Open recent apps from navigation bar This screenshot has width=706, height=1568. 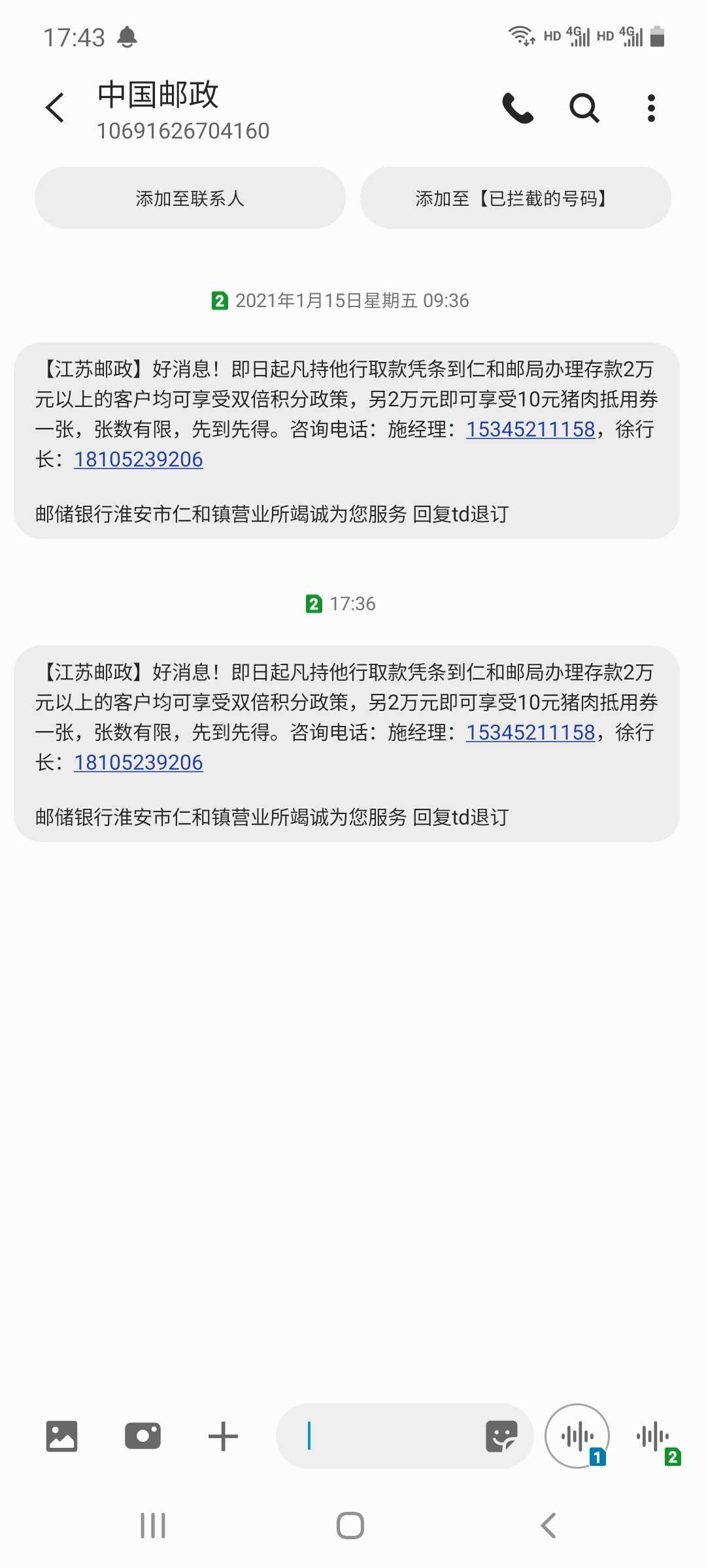[153, 1526]
